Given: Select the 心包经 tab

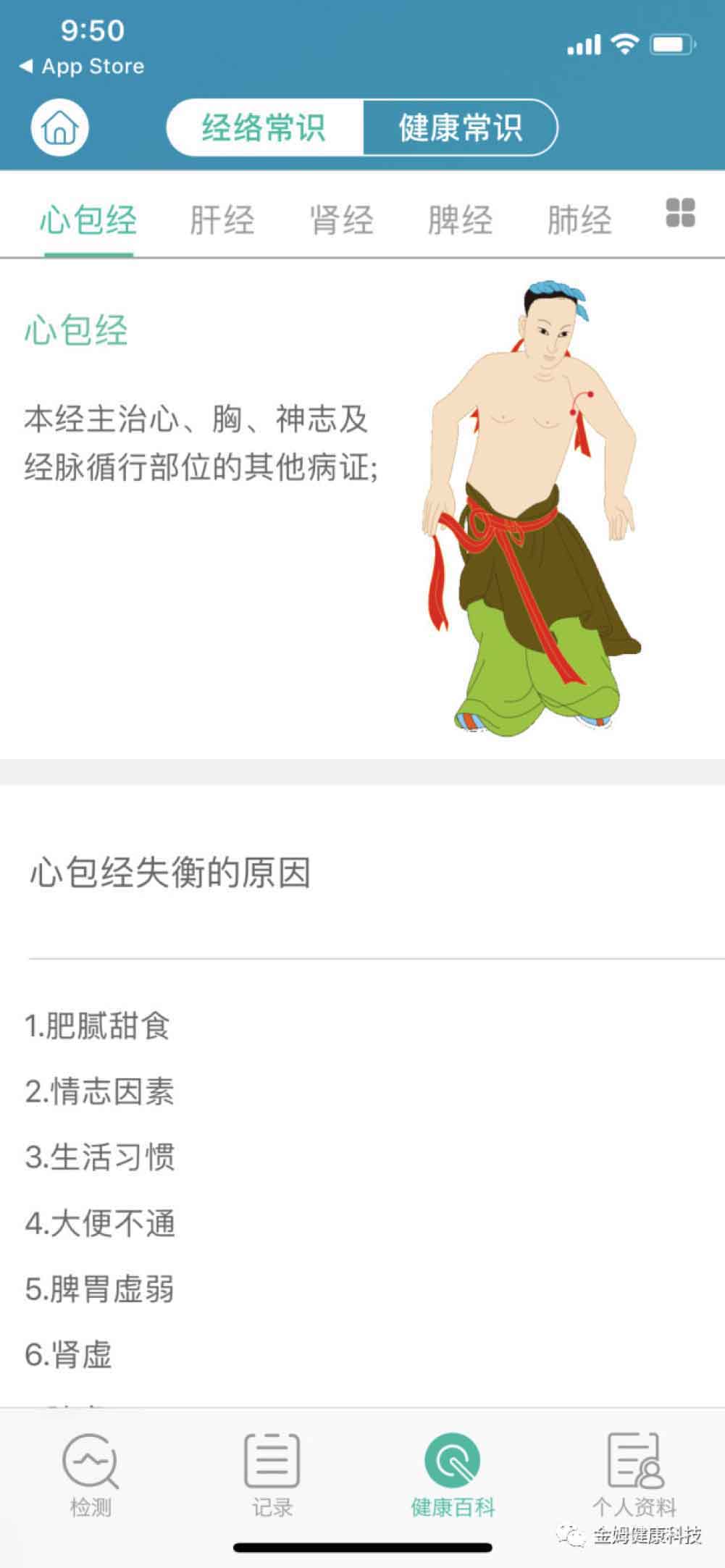Looking at the screenshot, I should (x=88, y=220).
